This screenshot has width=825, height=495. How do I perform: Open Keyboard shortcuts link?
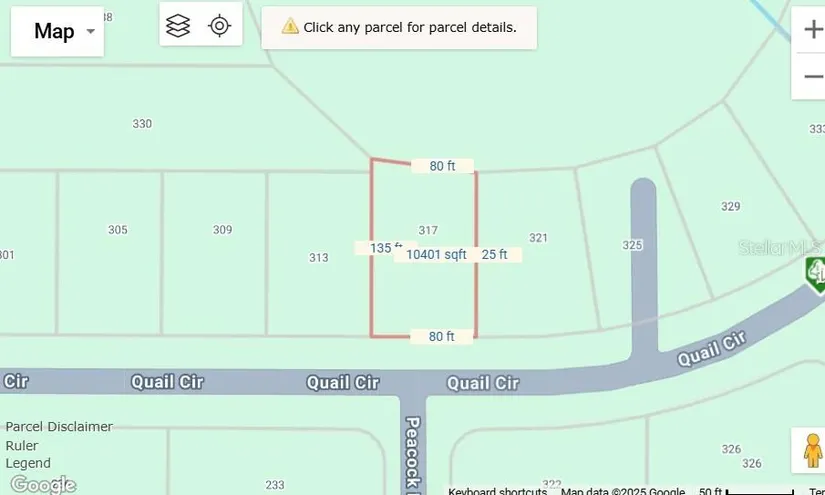pyautogui.click(x=497, y=491)
